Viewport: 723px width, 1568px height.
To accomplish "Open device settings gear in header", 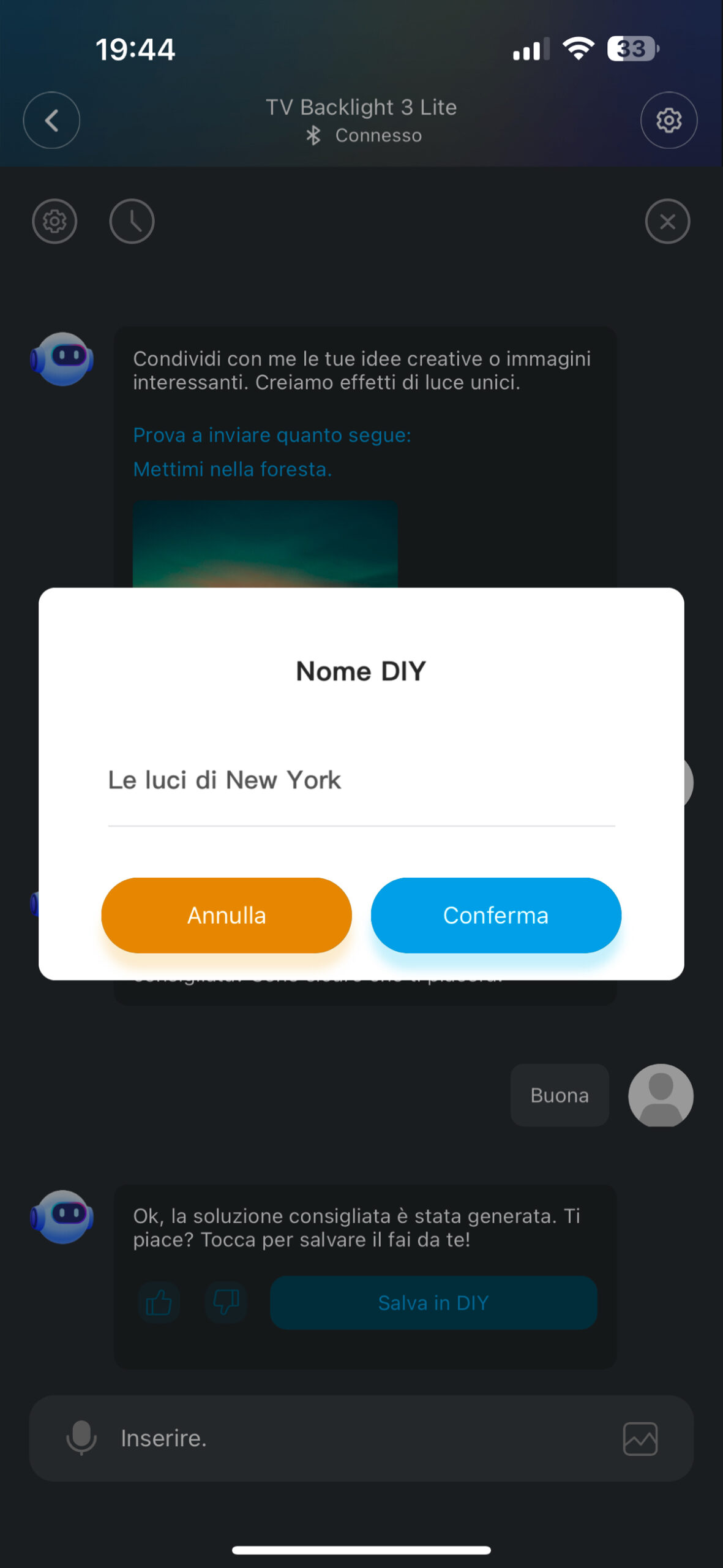I will coord(669,120).
